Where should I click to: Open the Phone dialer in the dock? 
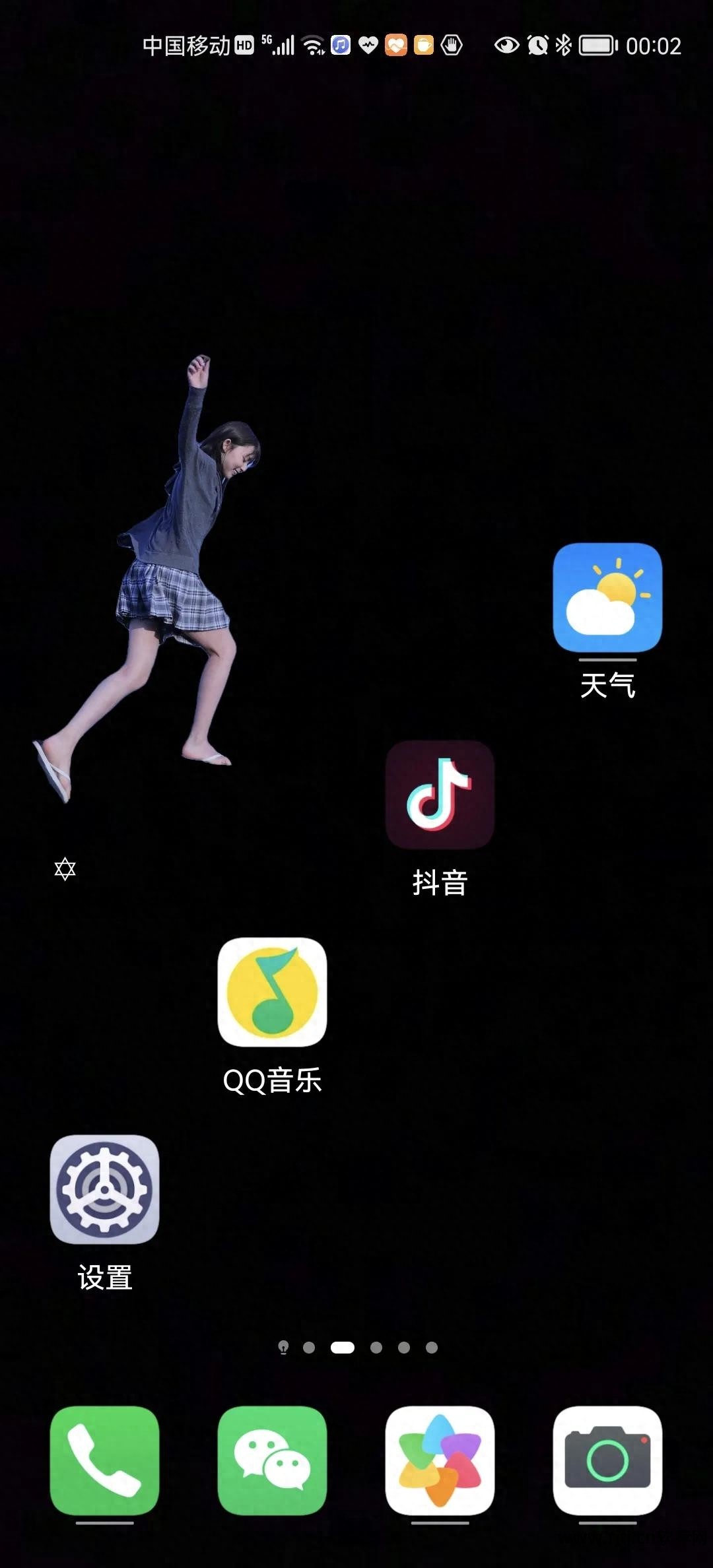click(104, 1460)
